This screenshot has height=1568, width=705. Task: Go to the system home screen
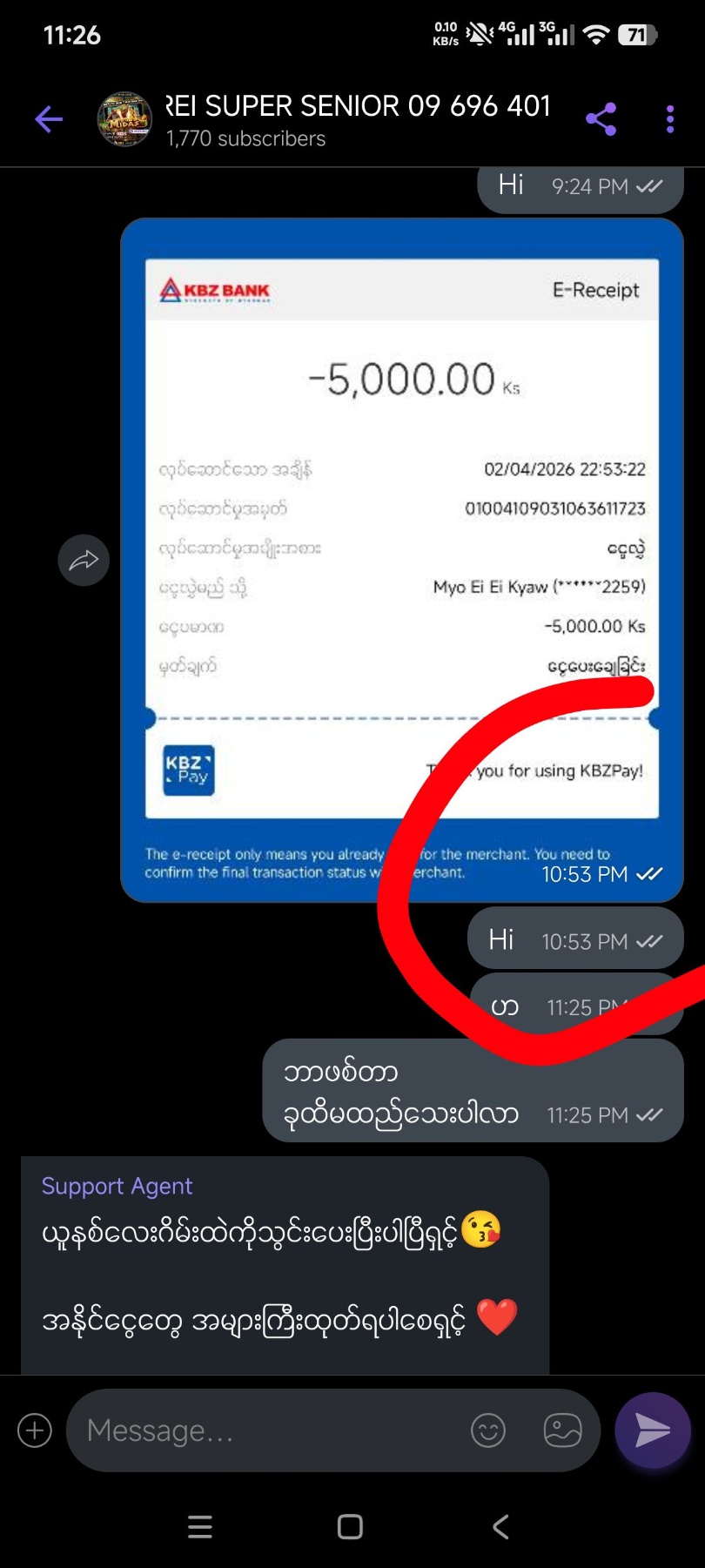click(x=350, y=1526)
